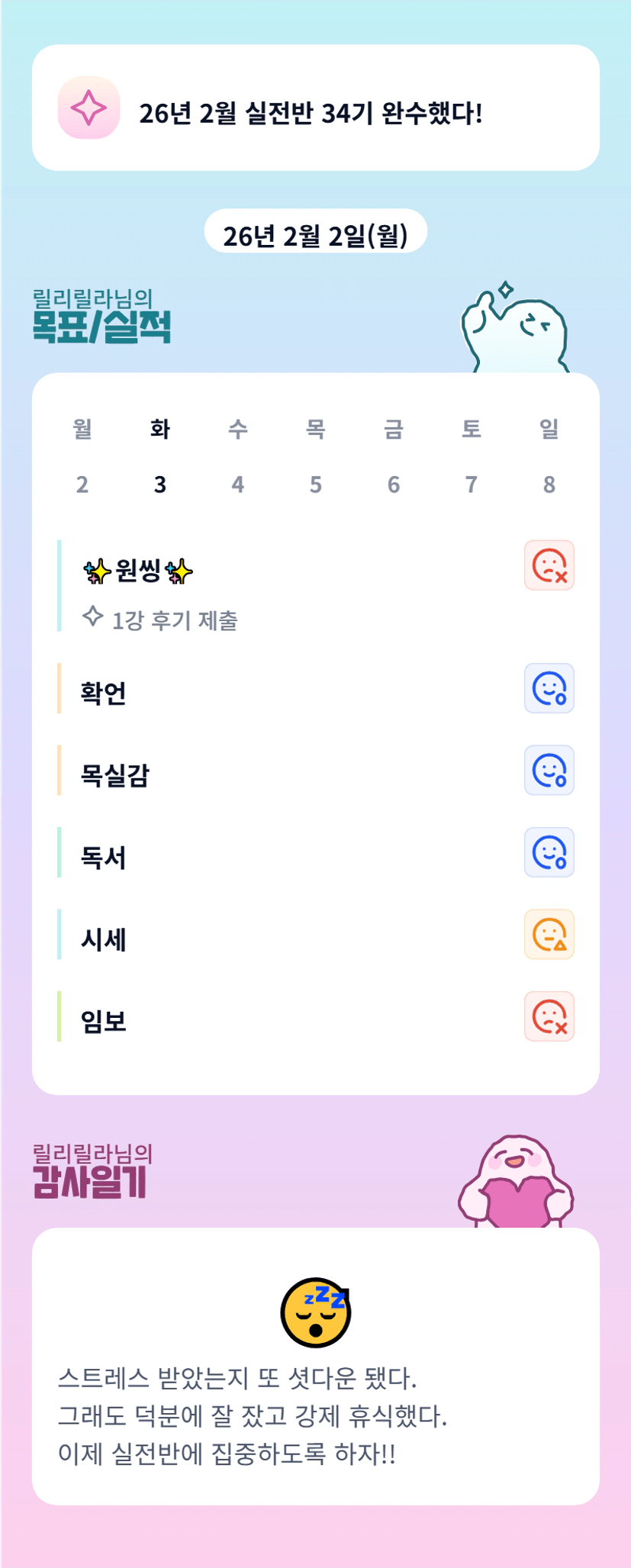Tap the status face icon for 확언
The width and height of the screenshot is (631, 1568).
coord(549,688)
